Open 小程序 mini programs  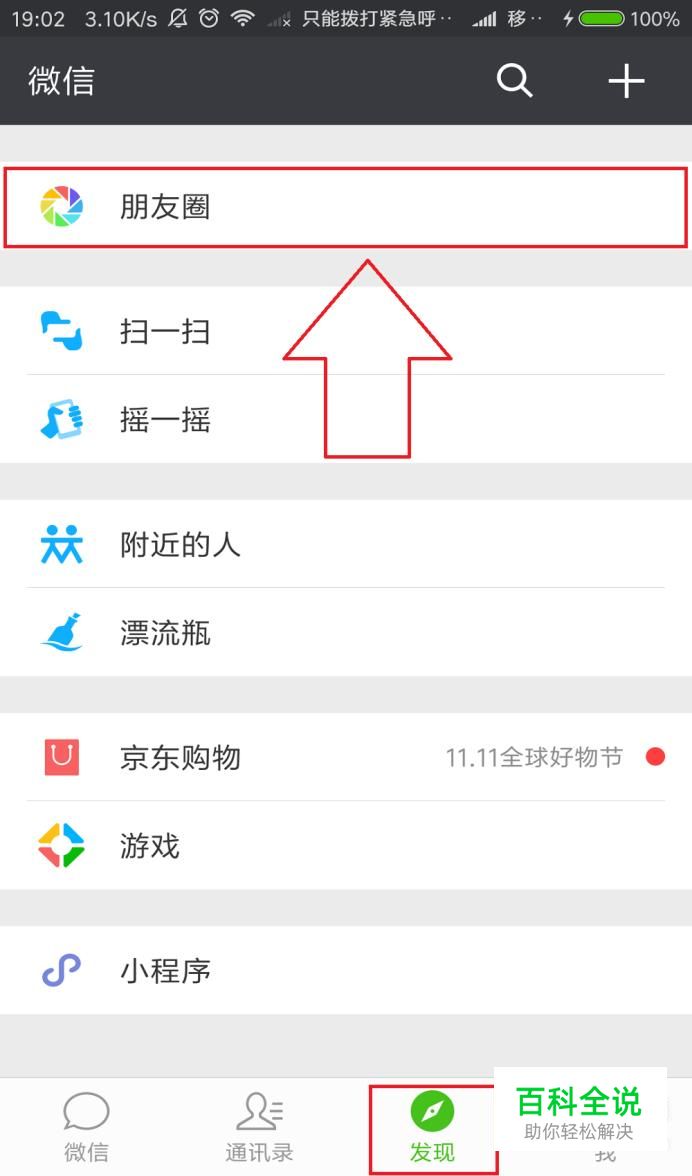(x=345, y=970)
